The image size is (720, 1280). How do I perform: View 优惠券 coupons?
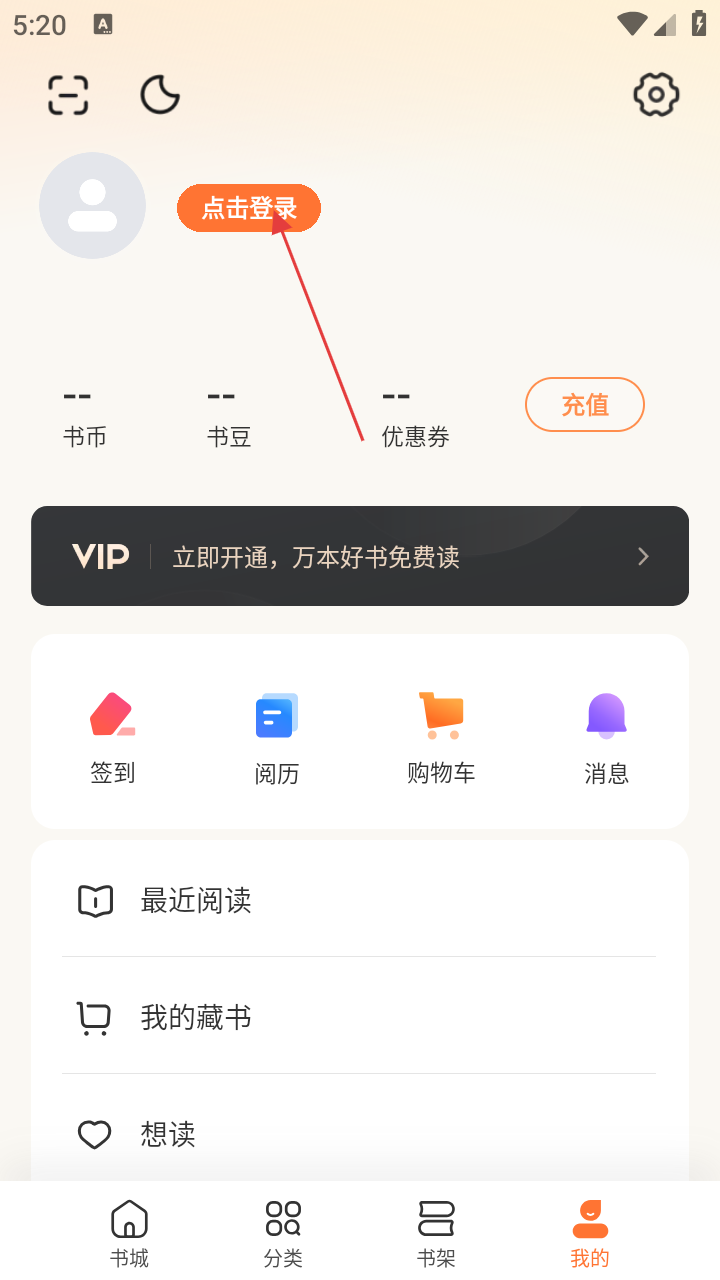[x=415, y=416]
